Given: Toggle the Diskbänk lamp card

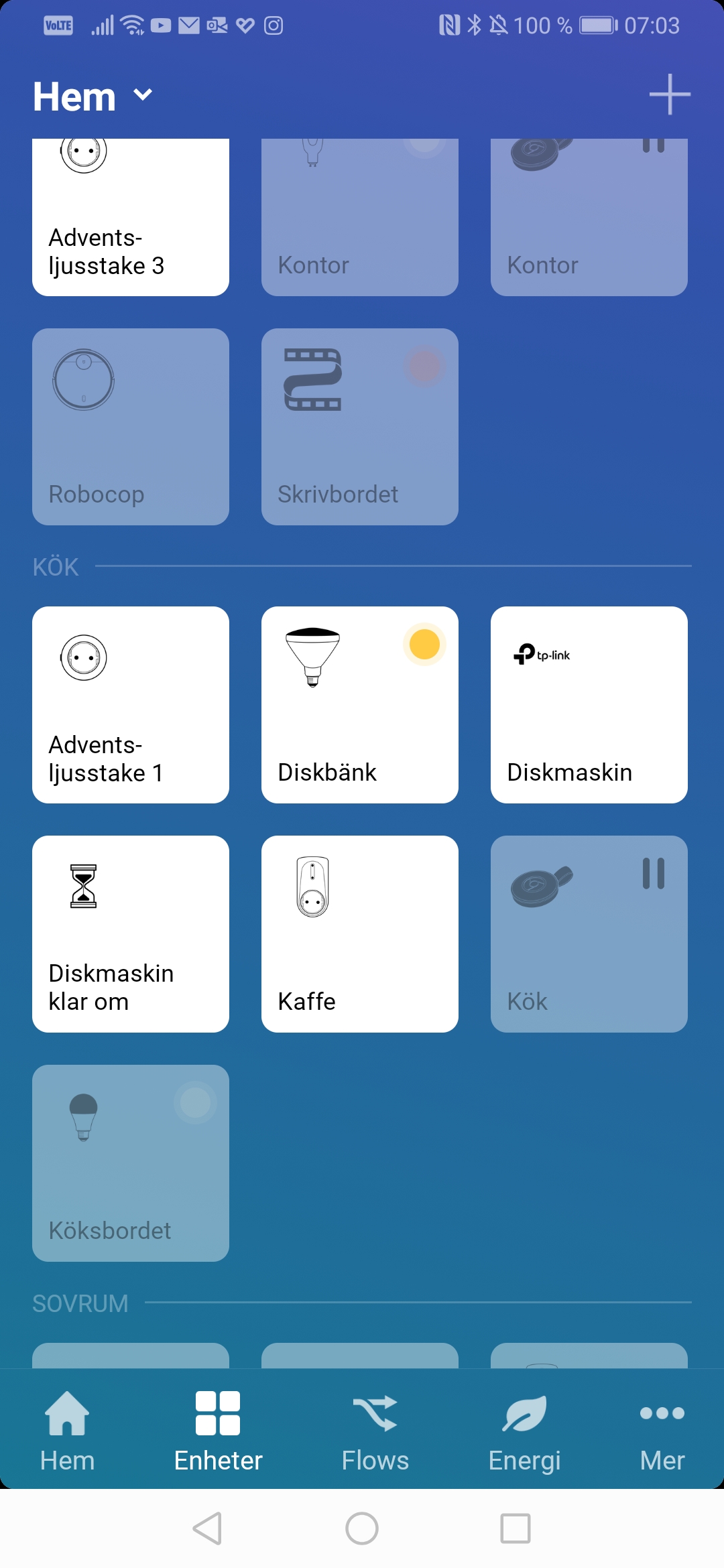Looking at the screenshot, I should [x=360, y=705].
